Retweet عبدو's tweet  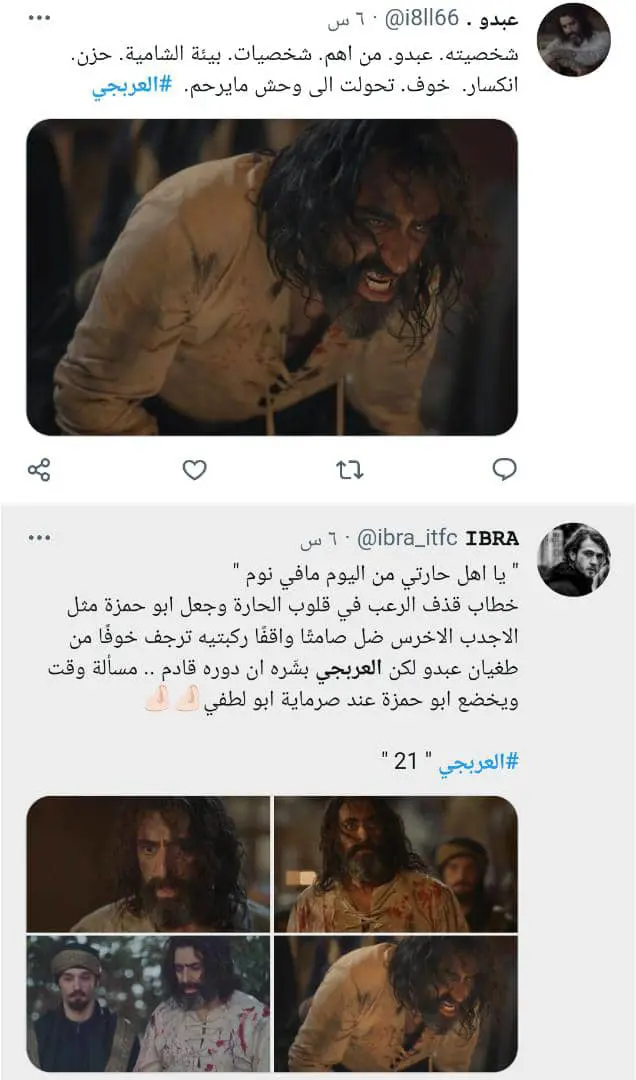coord(350,469)
